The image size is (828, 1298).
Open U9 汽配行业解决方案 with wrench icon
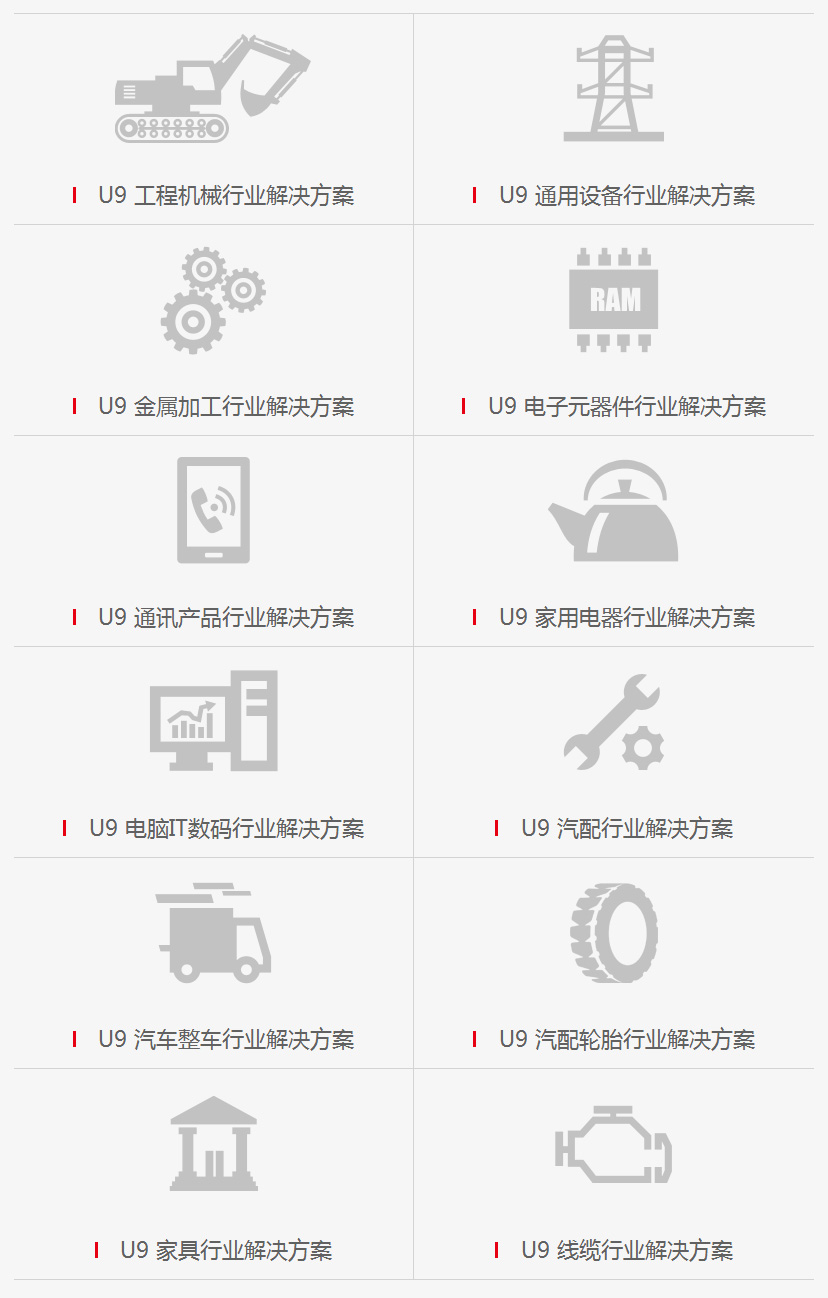626,828
